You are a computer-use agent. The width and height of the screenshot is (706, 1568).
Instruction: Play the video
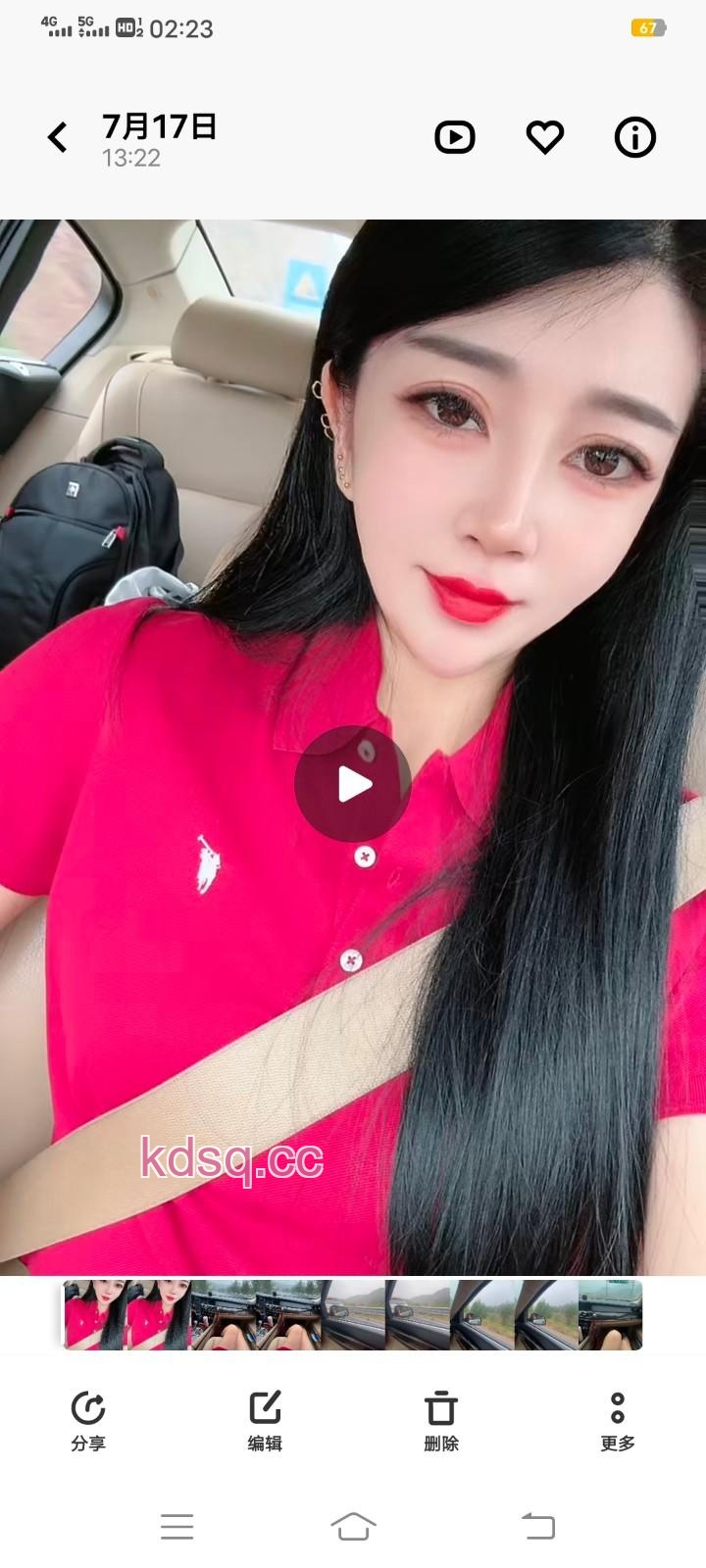point(353,784)
